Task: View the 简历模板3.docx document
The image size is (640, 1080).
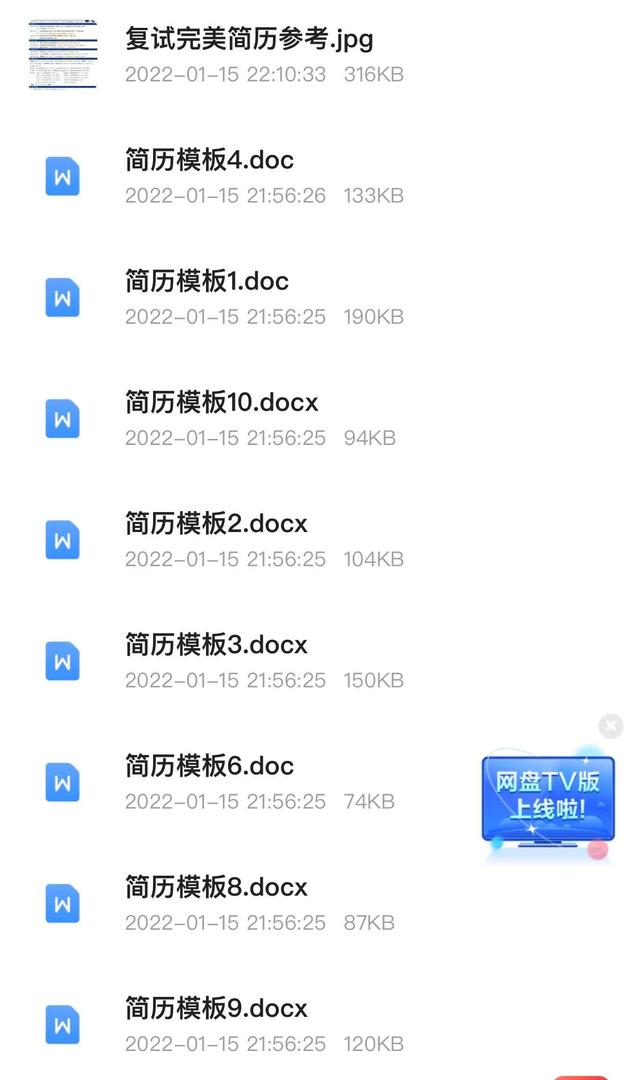Action: coord(216,645)
